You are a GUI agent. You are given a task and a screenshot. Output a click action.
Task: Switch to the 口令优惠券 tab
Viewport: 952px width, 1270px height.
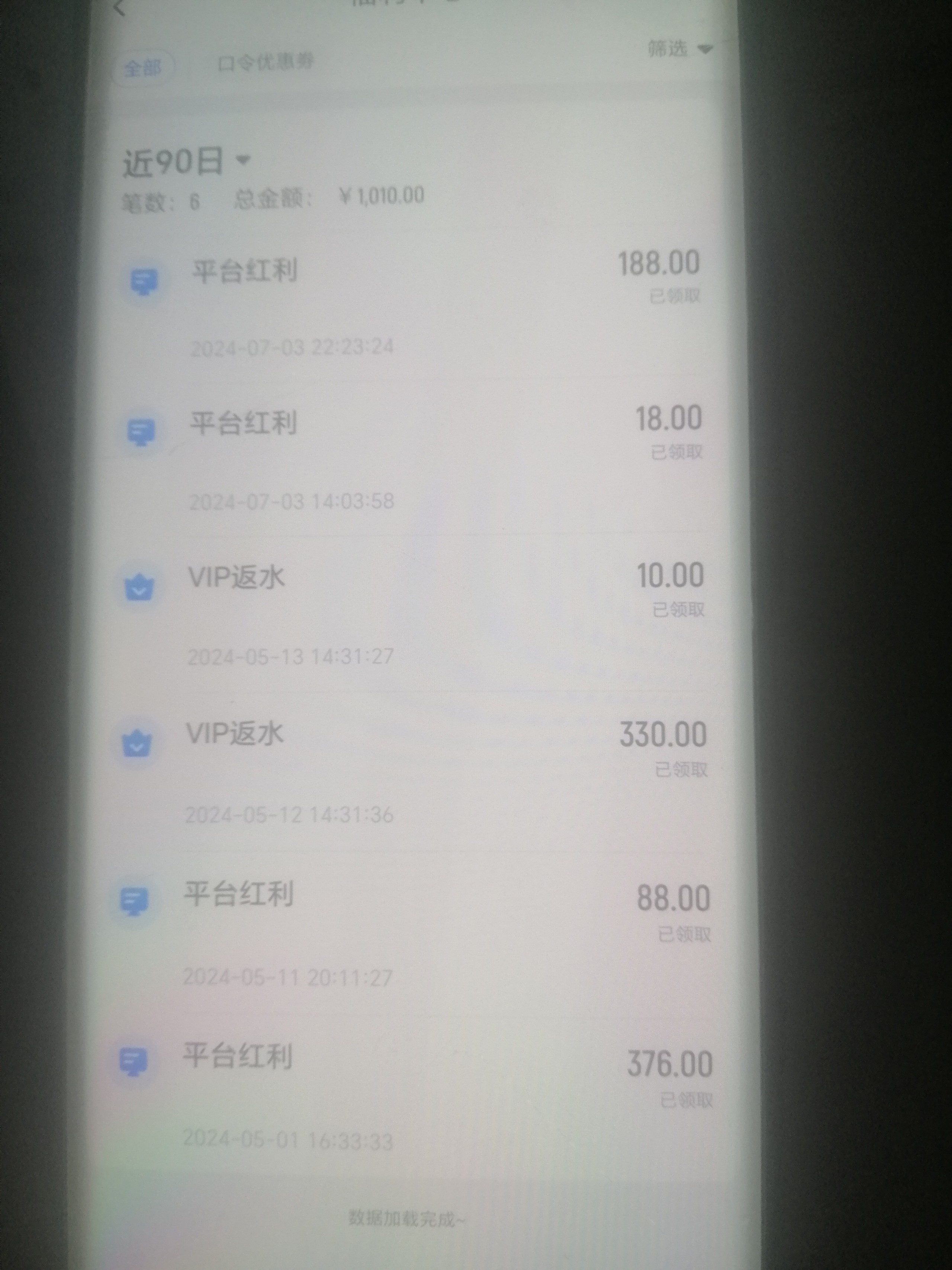pos(265,62)
